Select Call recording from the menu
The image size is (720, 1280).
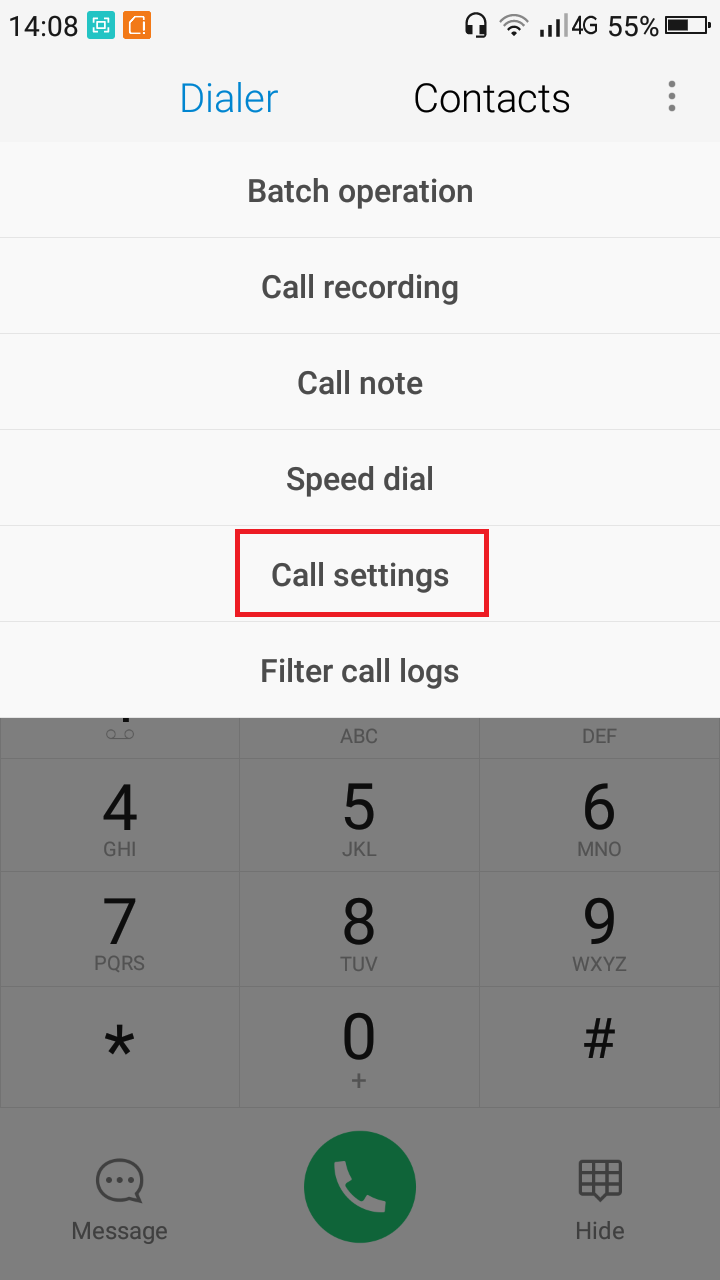[x=360, y=287]
